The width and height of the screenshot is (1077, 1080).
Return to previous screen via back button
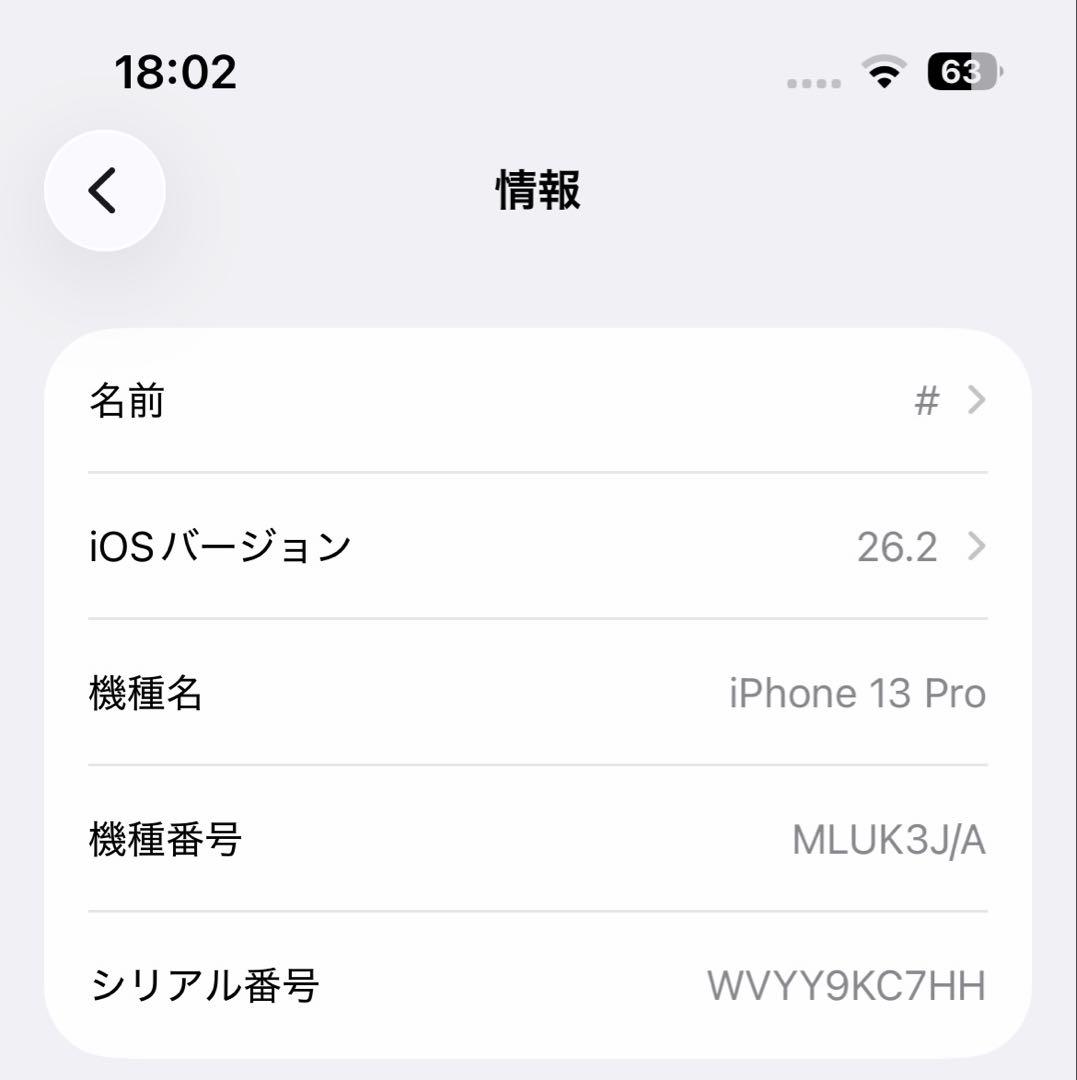tap(103, 191)
